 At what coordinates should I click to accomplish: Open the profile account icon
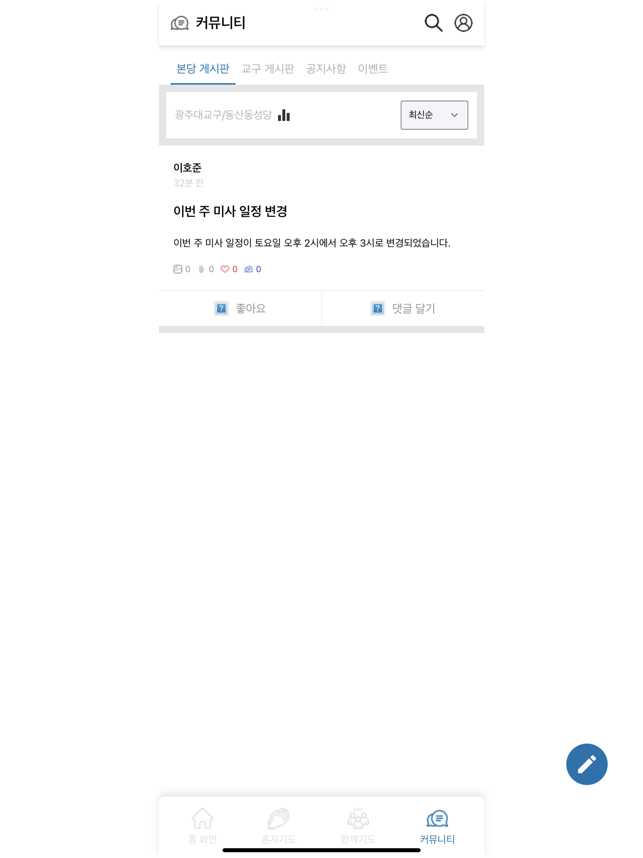tap(463, 23)
